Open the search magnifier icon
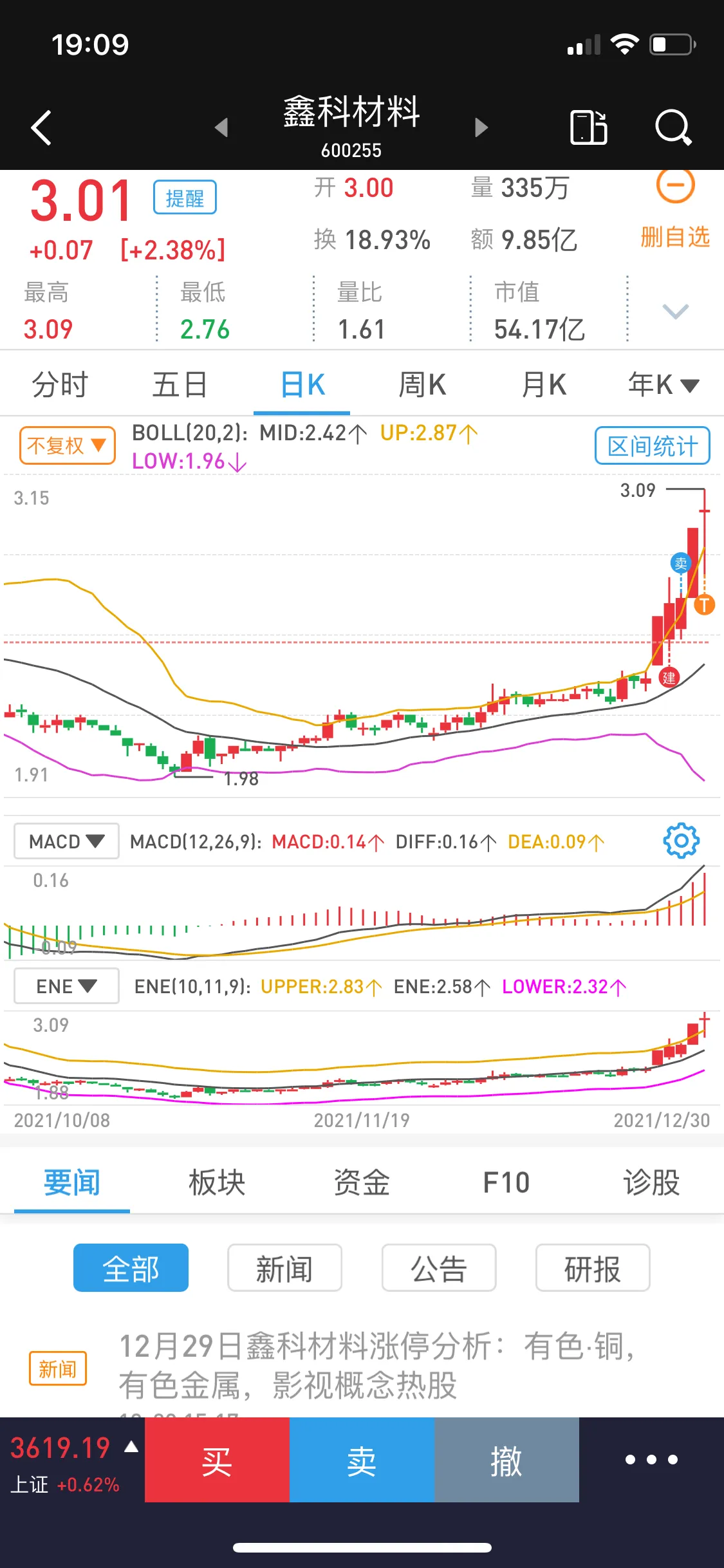The width and height of the screenshot is (724, 1568). 673,127
